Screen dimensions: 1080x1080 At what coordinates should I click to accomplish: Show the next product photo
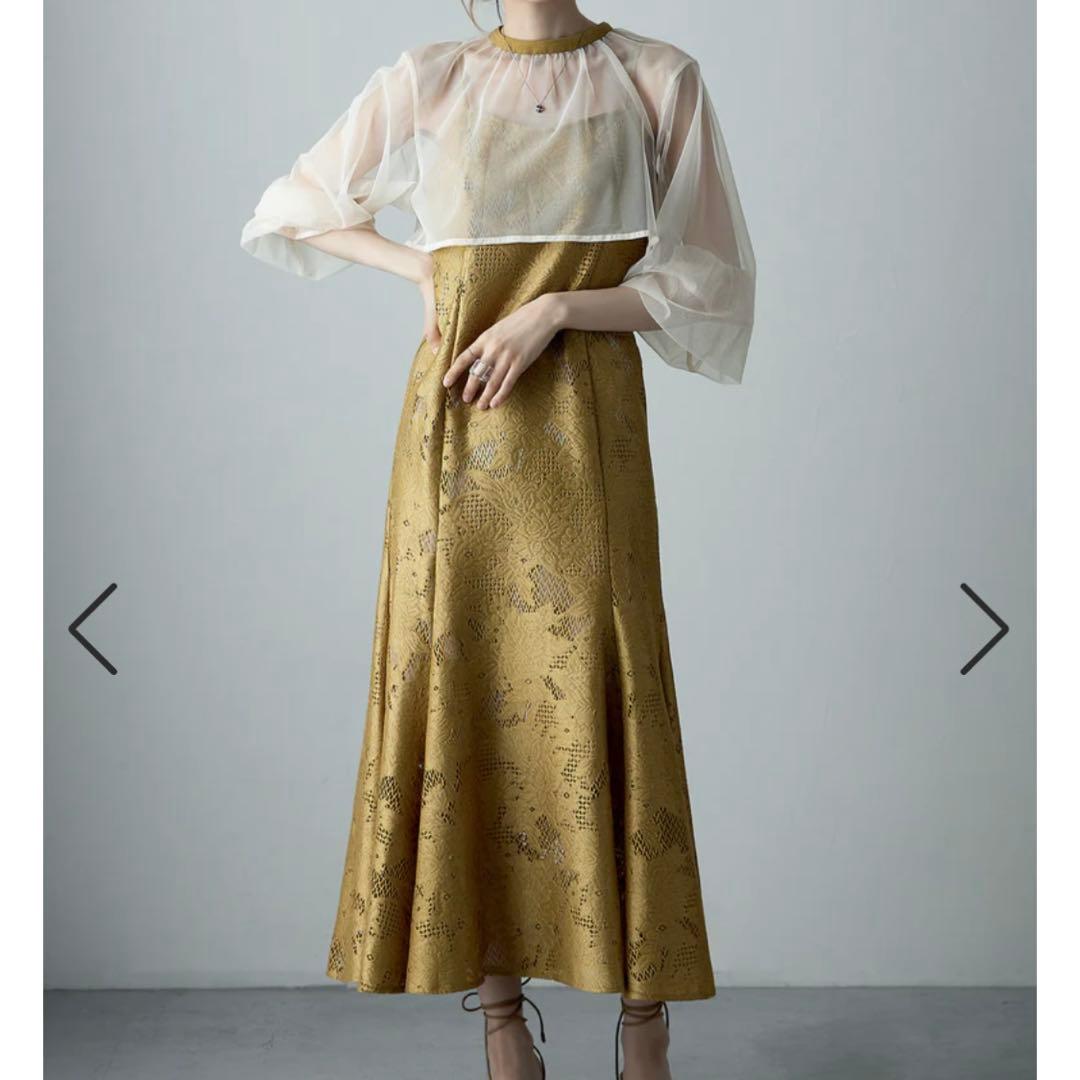coord(984,629)
